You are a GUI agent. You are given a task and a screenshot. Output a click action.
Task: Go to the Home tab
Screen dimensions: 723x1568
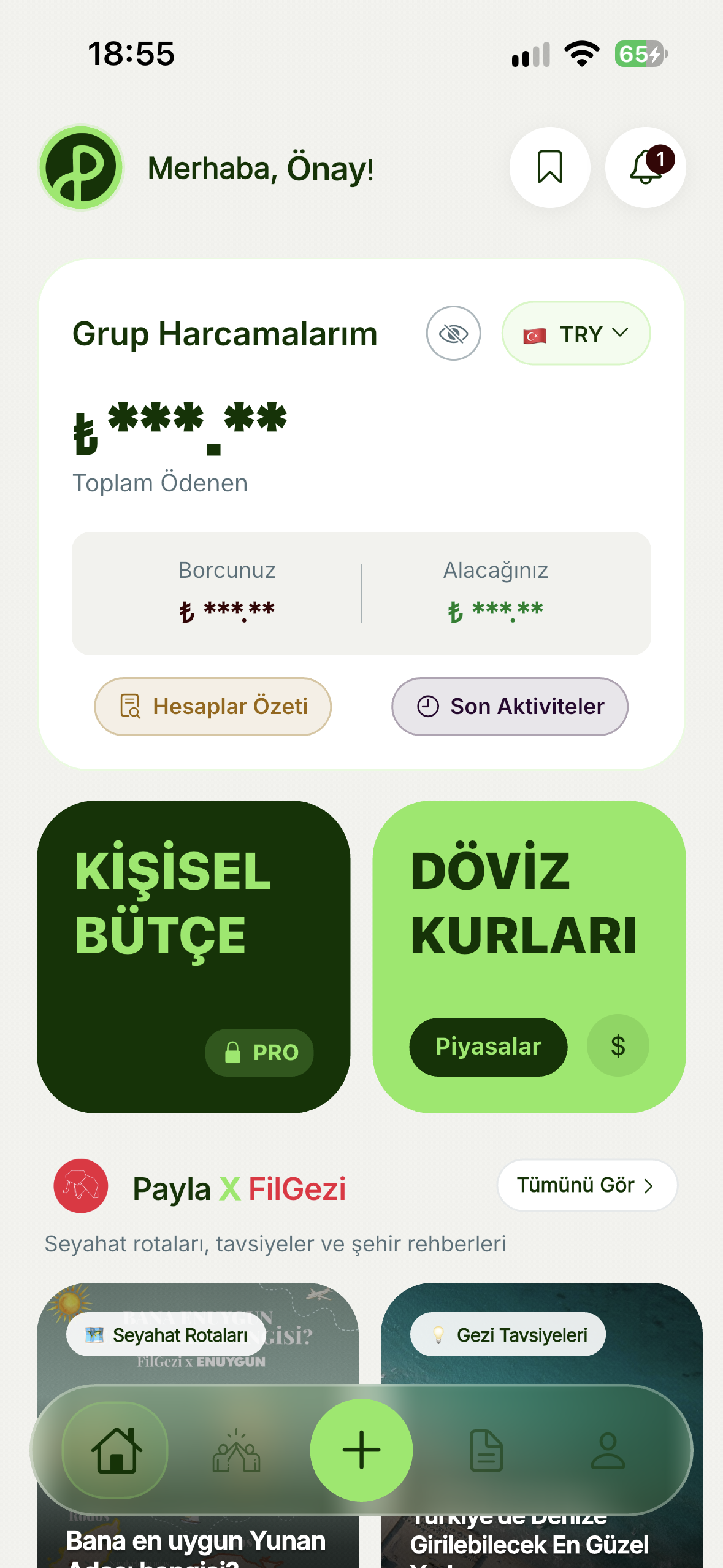[x=115, y=1451]
